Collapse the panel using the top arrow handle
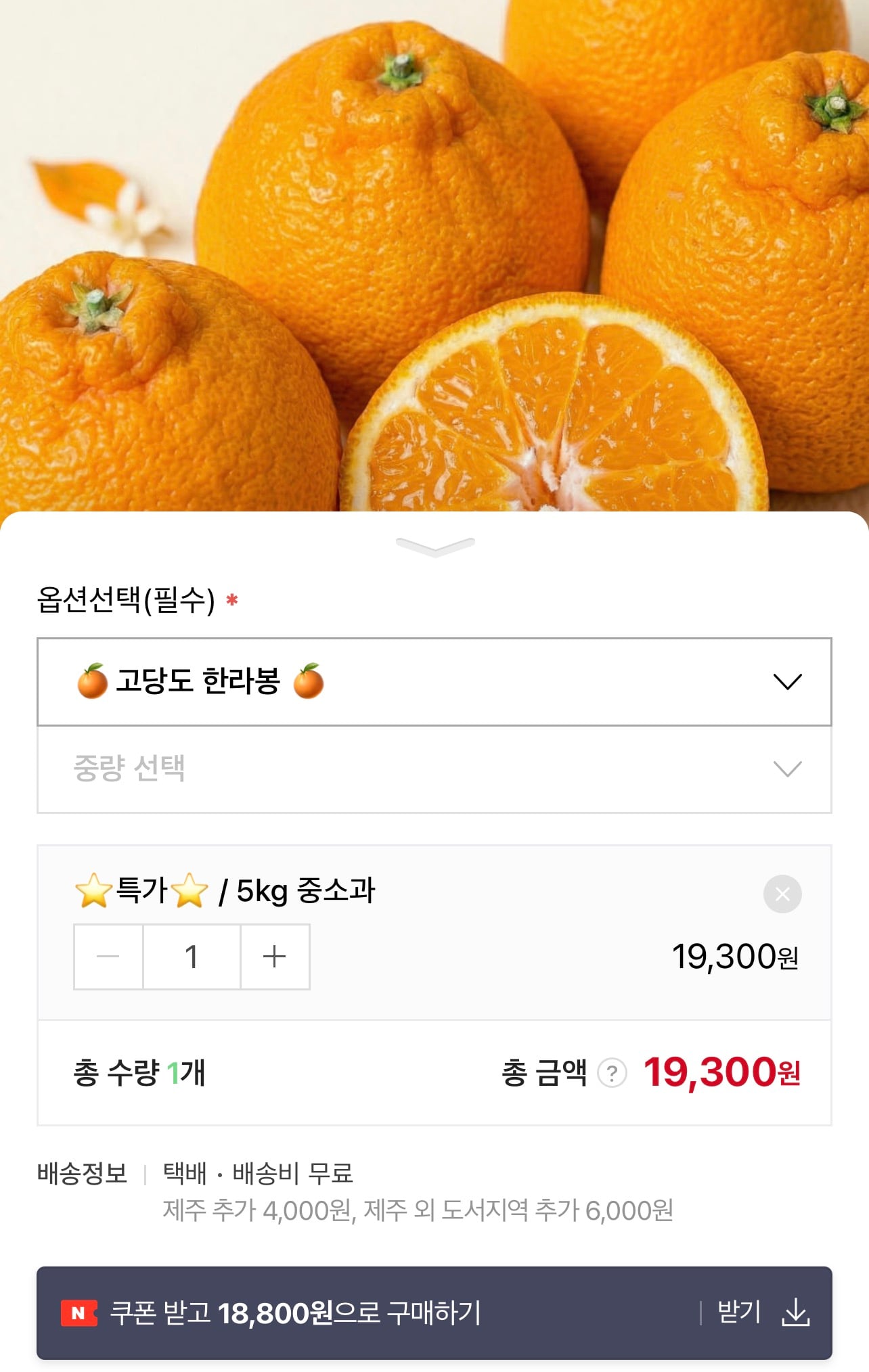This screenshot has height=1372, width=869. 435,545
